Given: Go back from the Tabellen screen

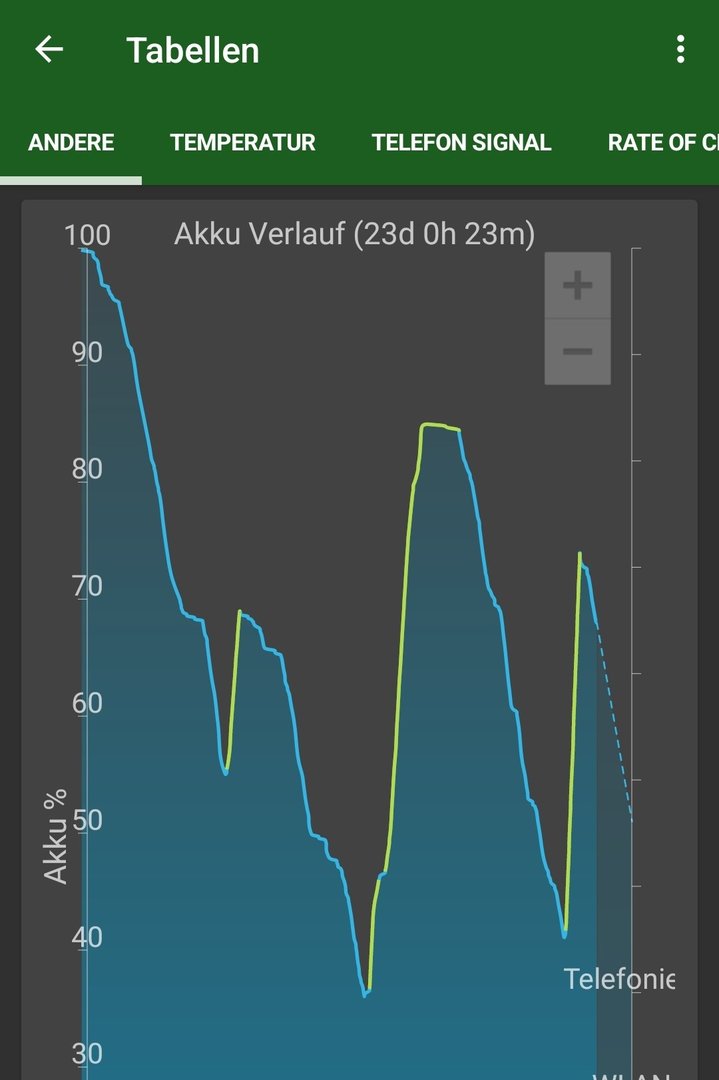Looking at the screenshot, I should coord(48,50).
